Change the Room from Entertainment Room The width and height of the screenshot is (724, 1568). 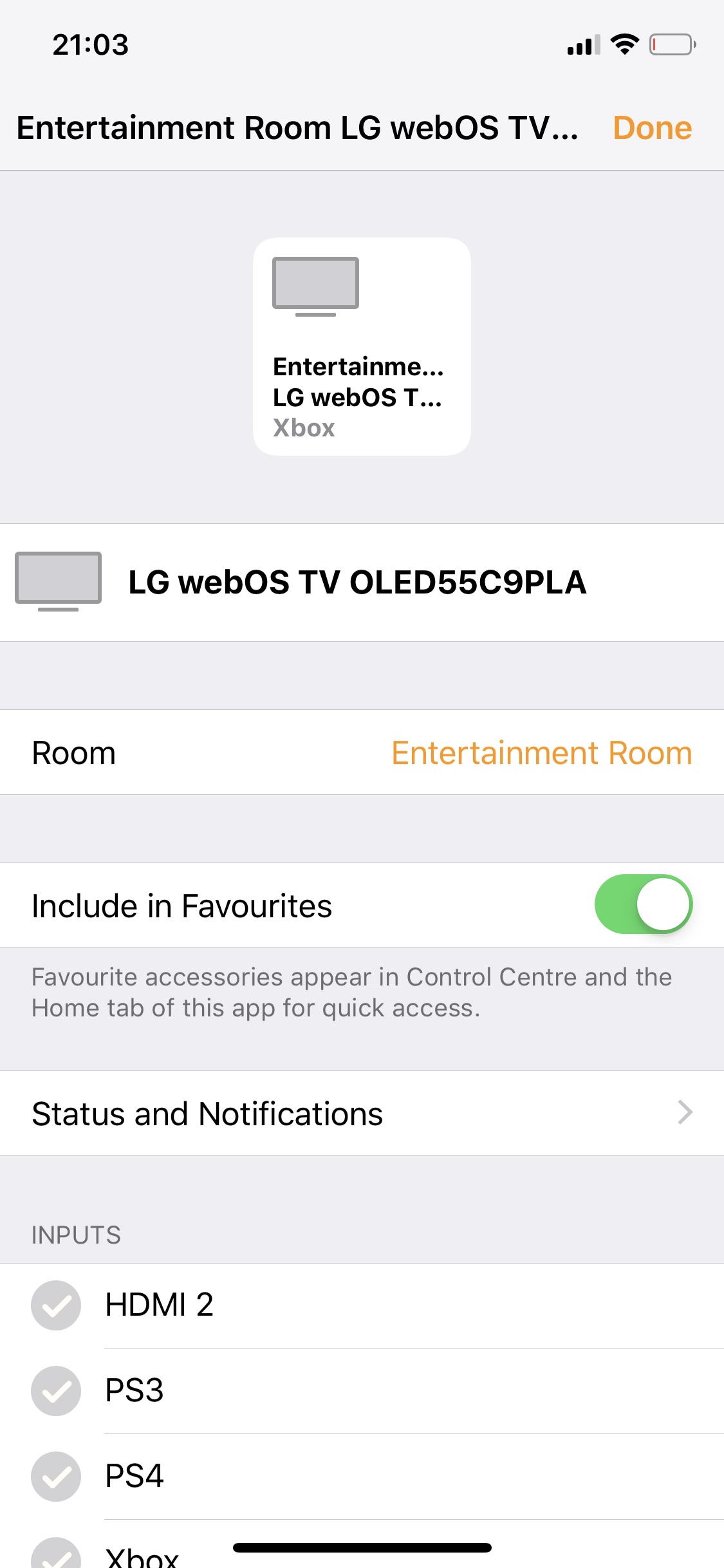coord(541,752)
